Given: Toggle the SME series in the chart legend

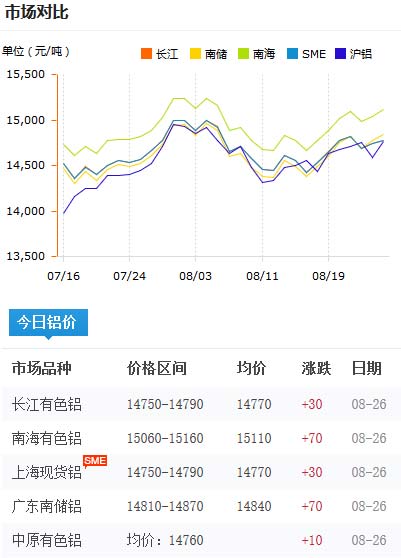Looking at the screenshot, I should click(x=306, y=54).
